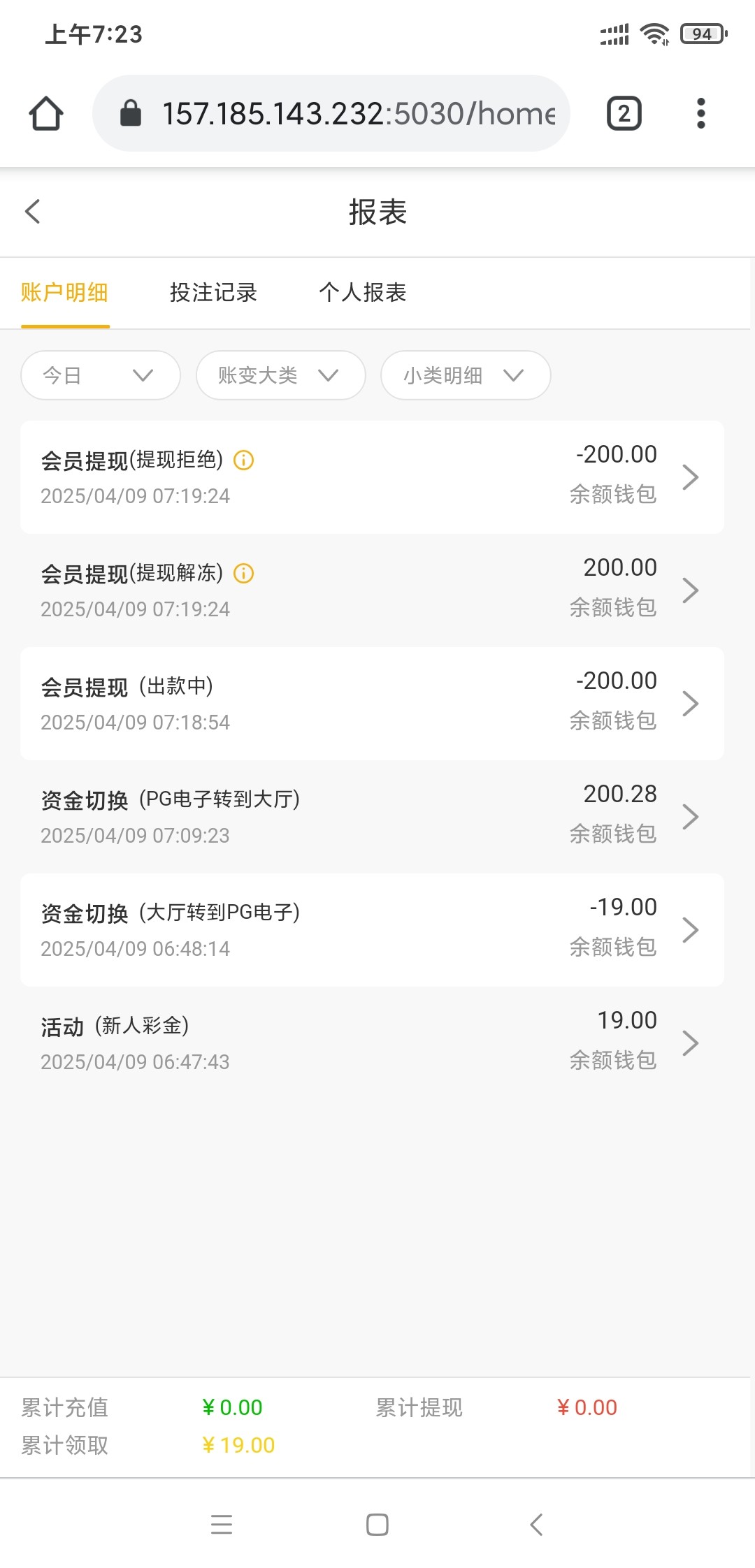Expand the 今日 date dropdown
Screen dimensions: 755x1568
101,375
